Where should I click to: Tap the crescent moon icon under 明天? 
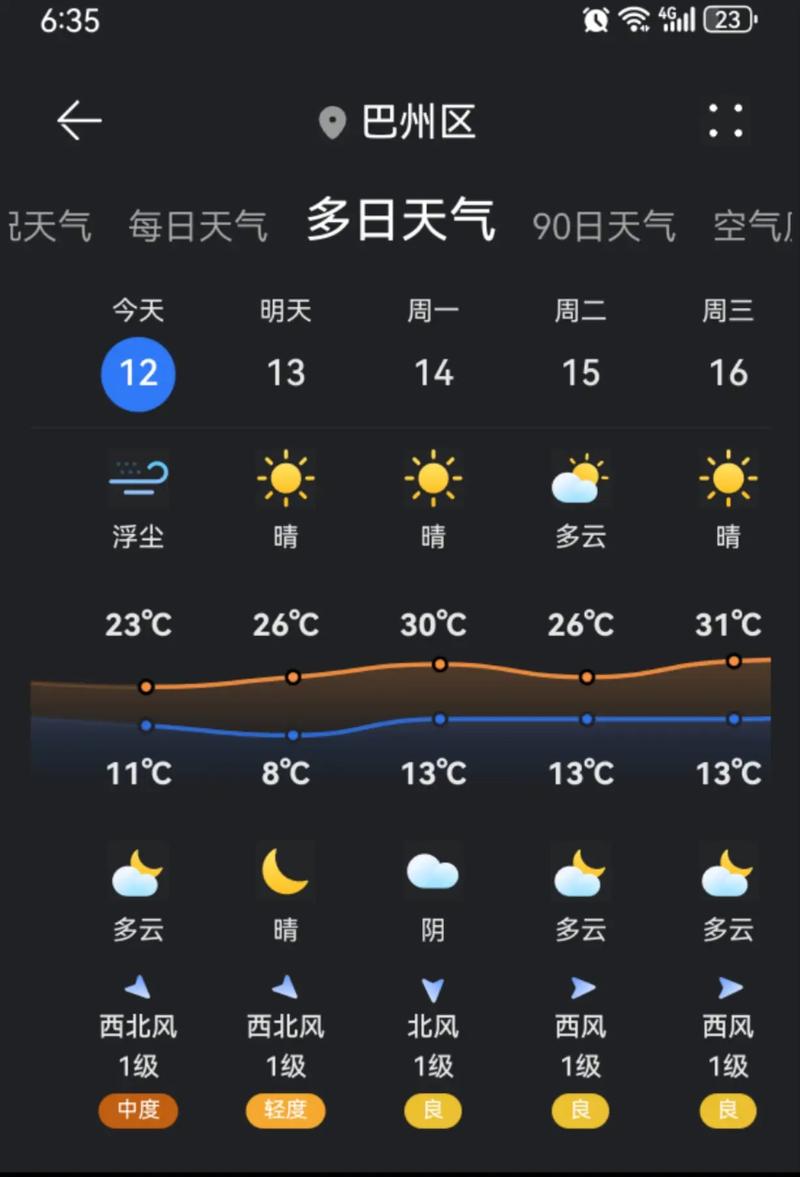(x=285, y=872)
